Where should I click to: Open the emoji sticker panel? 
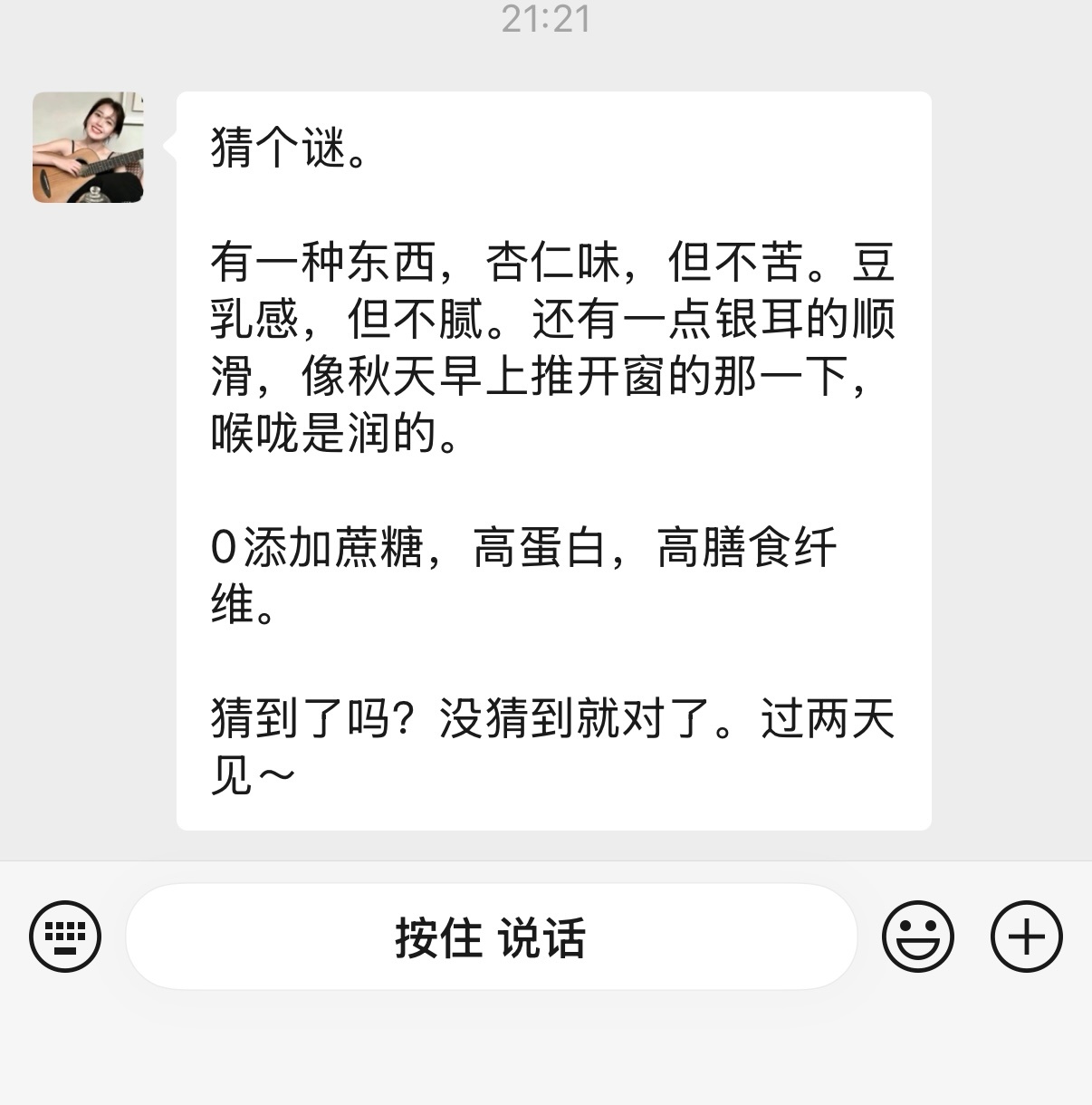917,937
